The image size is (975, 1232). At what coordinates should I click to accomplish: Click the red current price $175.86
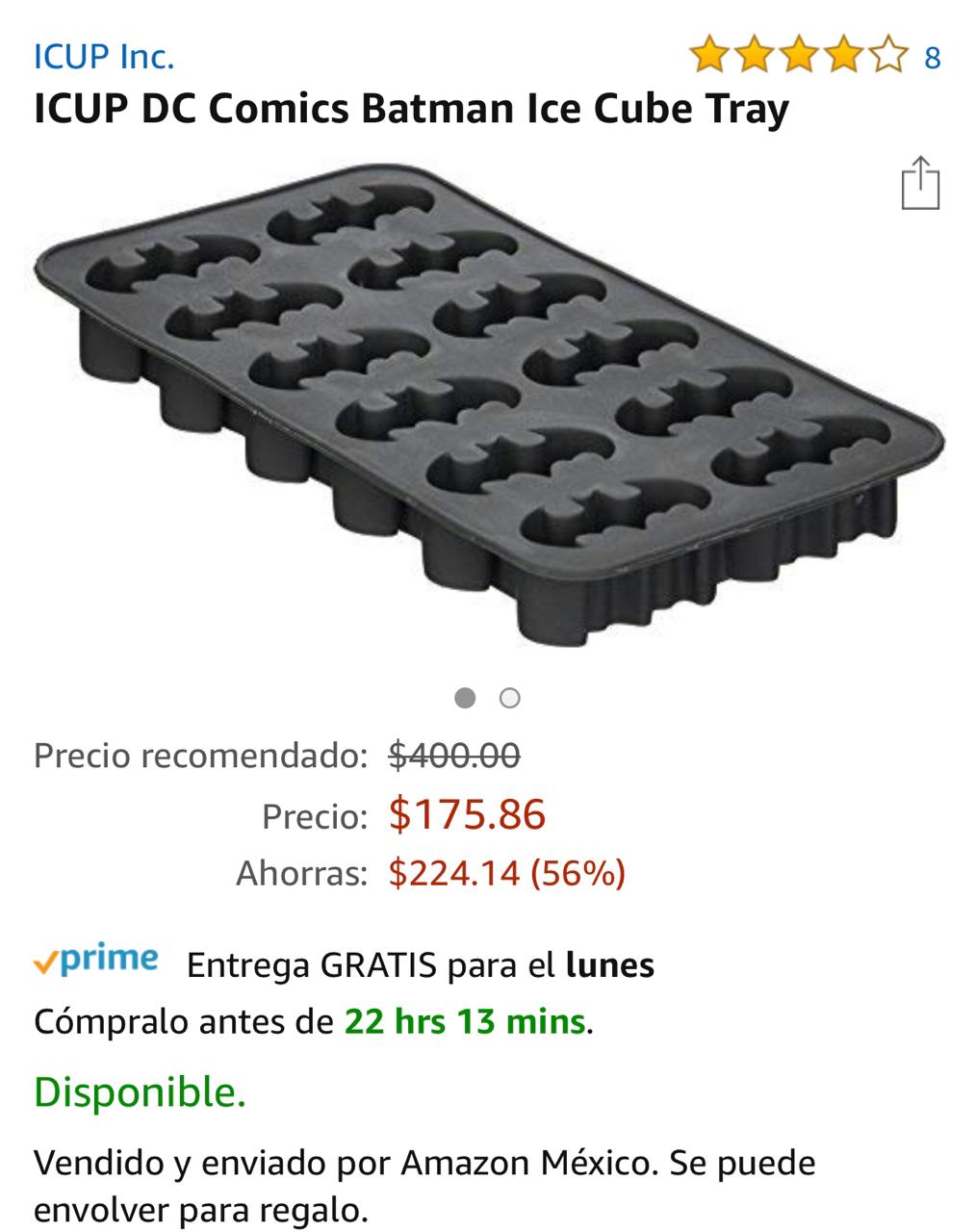pyautogui.click(x=469, y=814)
